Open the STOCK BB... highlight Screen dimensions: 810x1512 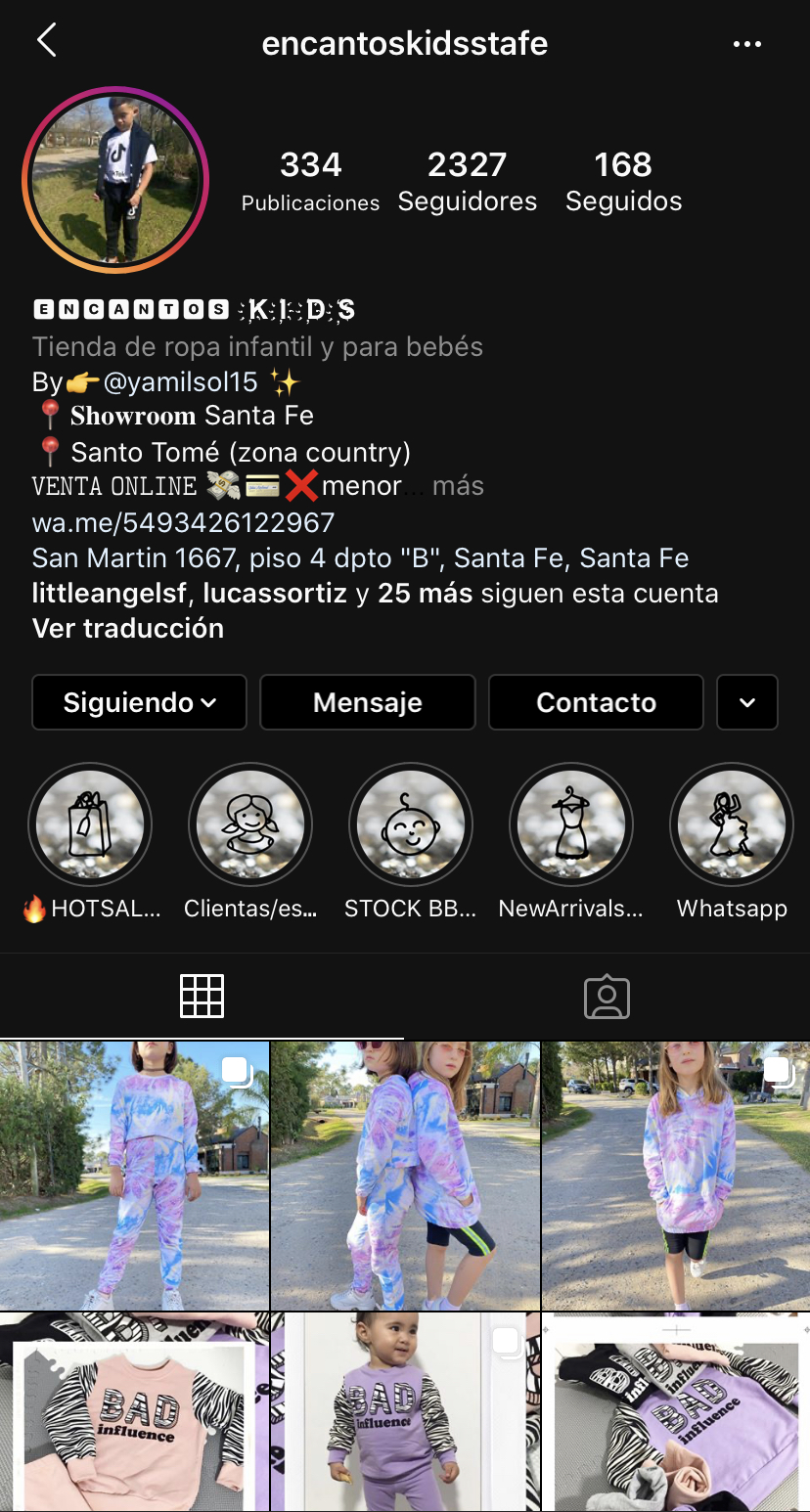point(411,824)
